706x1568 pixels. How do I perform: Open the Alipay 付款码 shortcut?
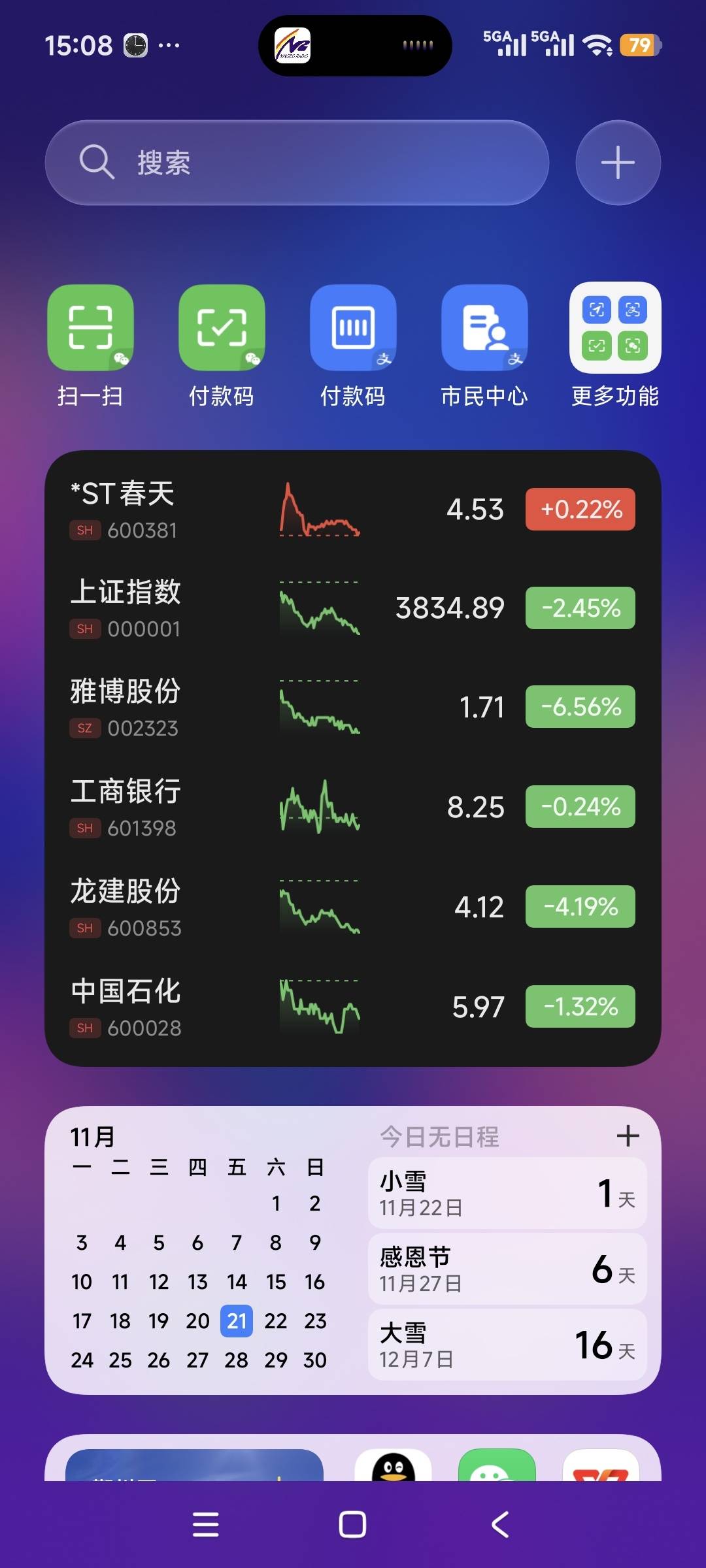[353, 329]
